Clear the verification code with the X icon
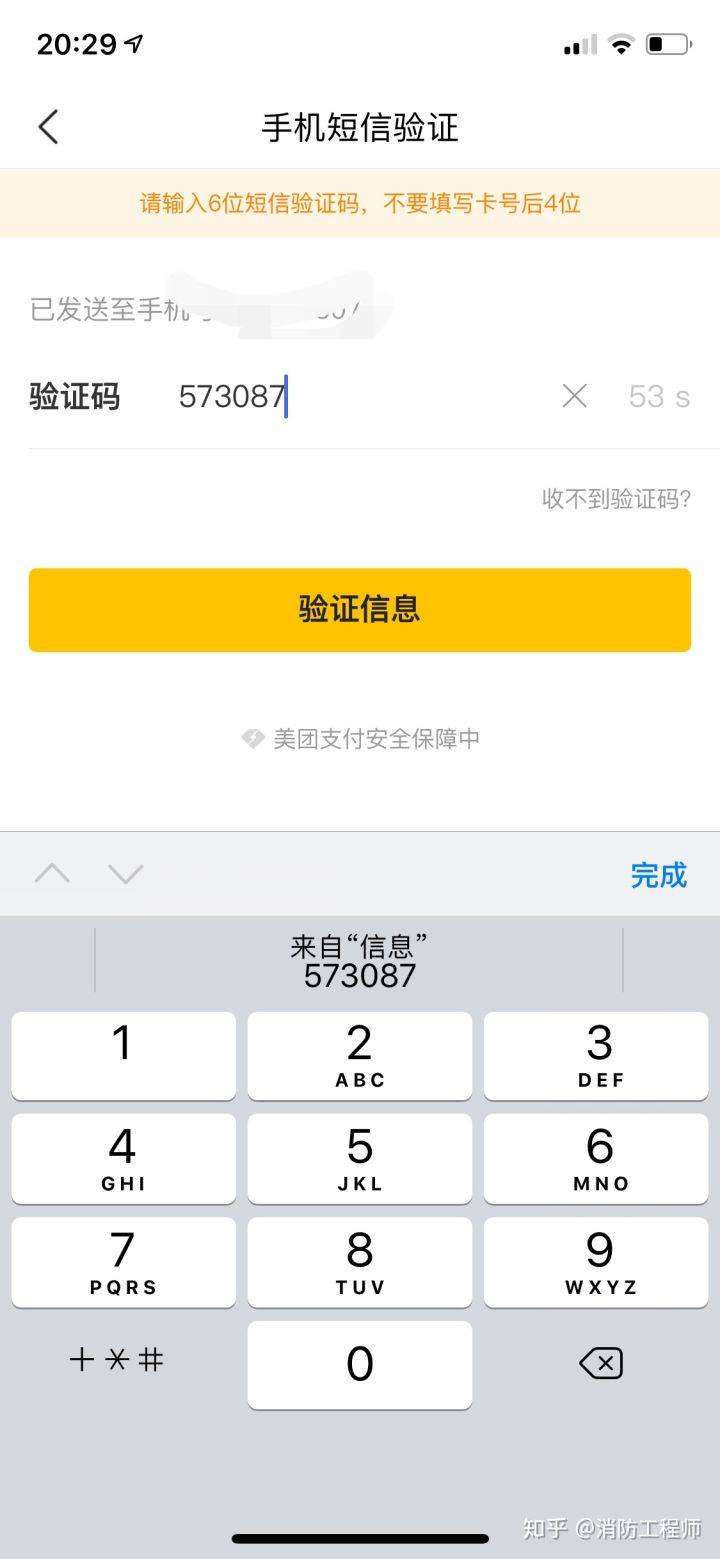 574,396
